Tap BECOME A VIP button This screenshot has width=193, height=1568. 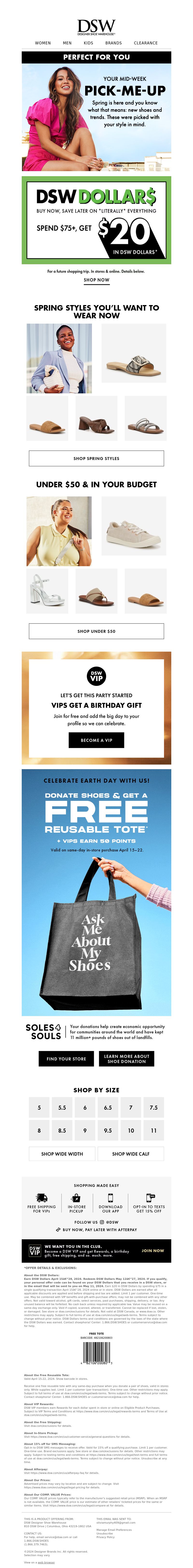96,740
